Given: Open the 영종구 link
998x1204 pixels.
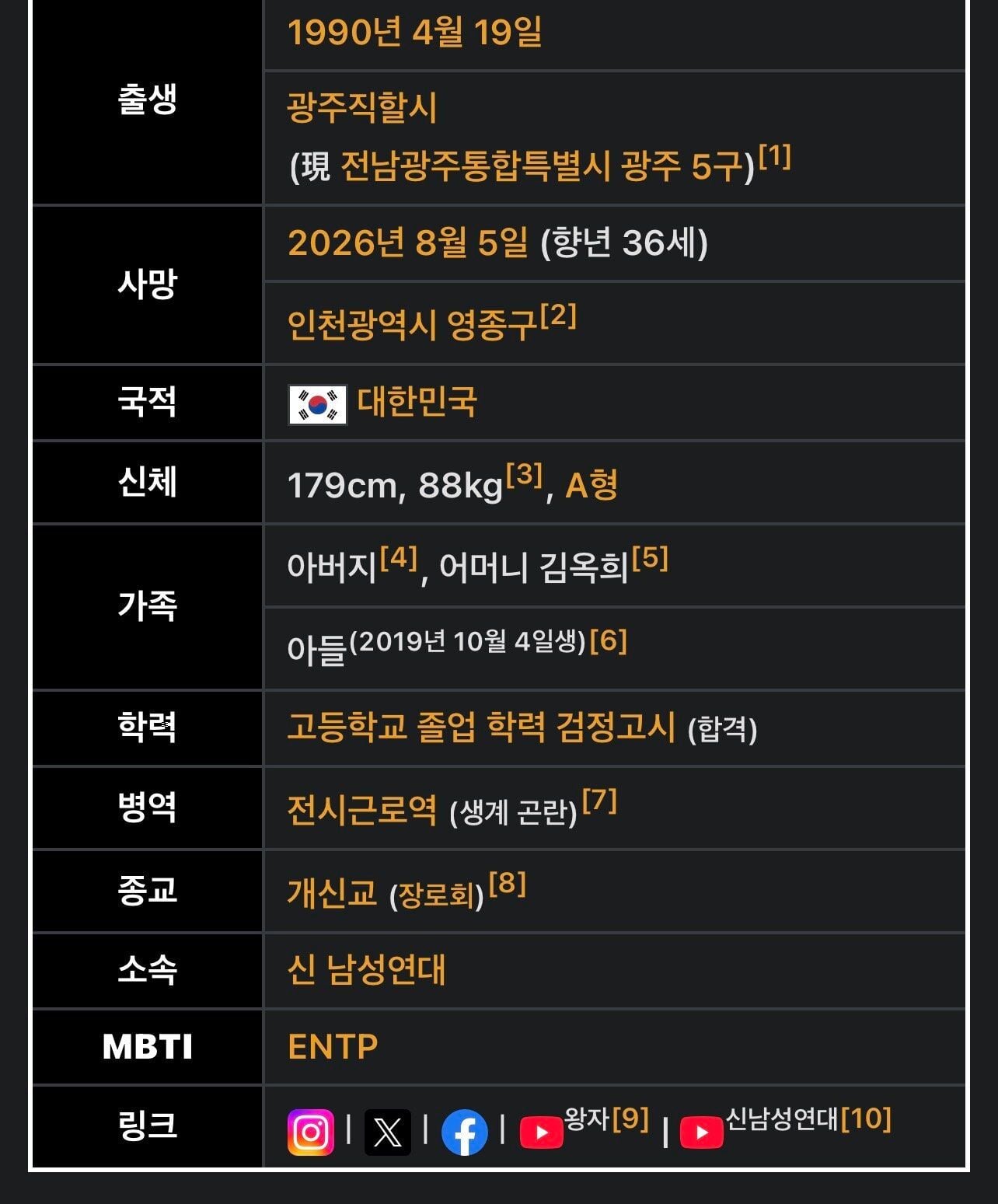Looking at the screenshot, I should pos(491,324).
